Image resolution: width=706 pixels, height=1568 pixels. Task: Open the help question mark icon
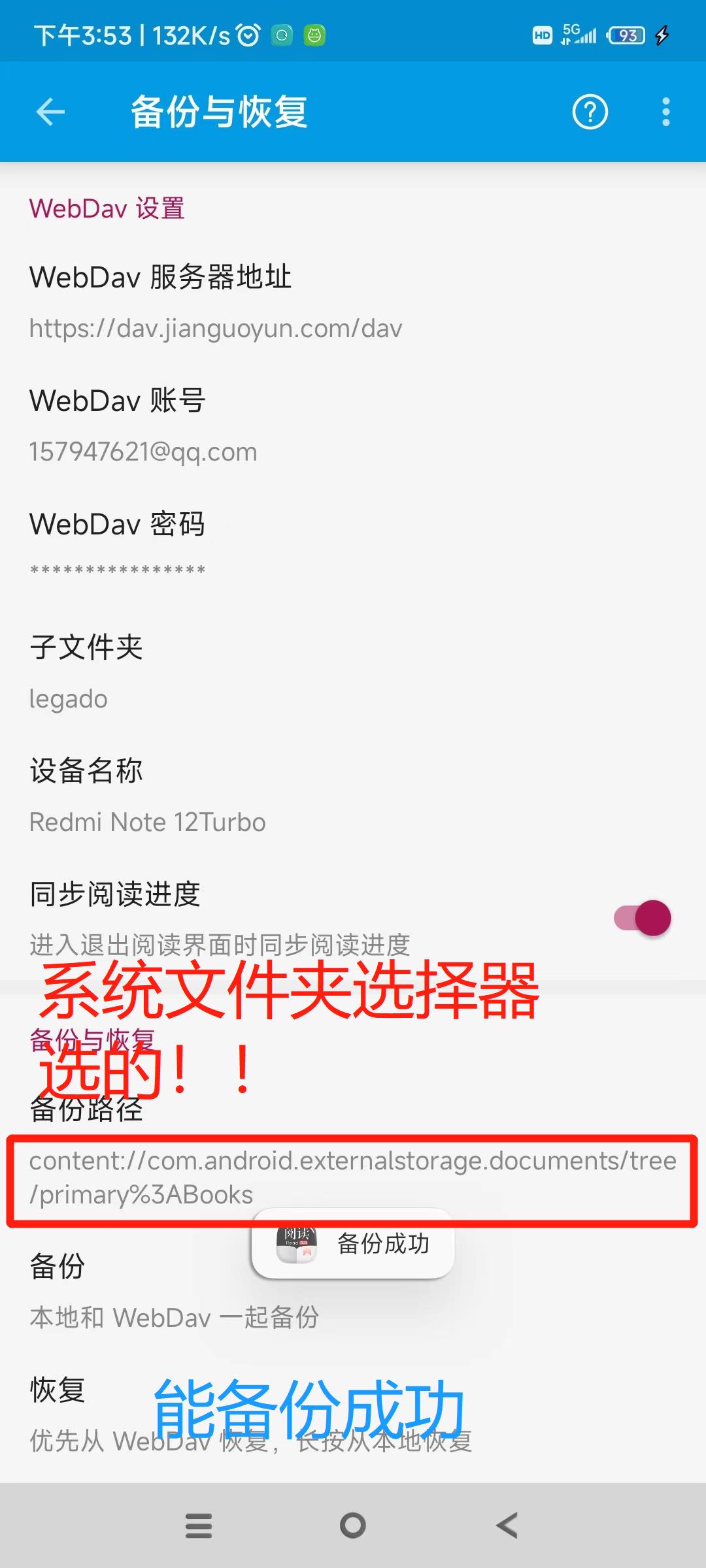tap(589, 111)
